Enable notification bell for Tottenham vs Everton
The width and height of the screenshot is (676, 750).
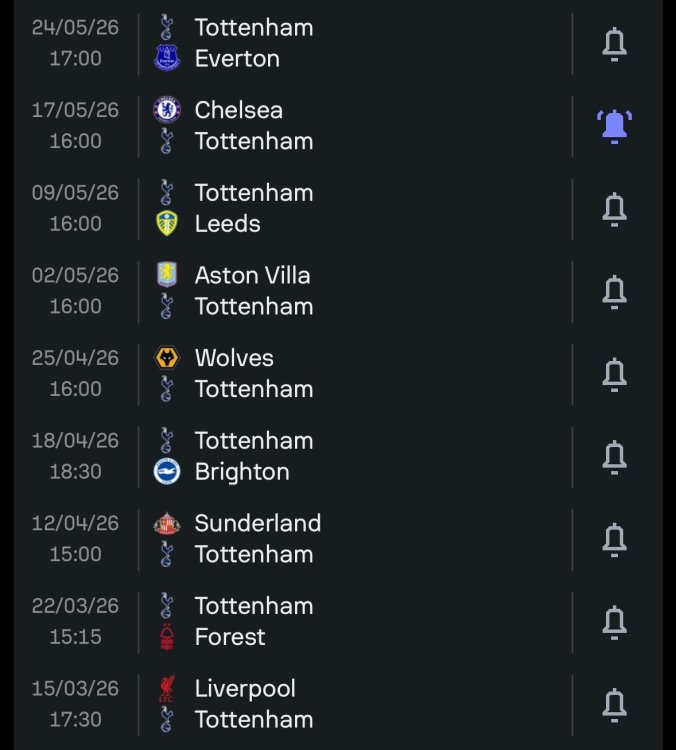click(614, 43)
